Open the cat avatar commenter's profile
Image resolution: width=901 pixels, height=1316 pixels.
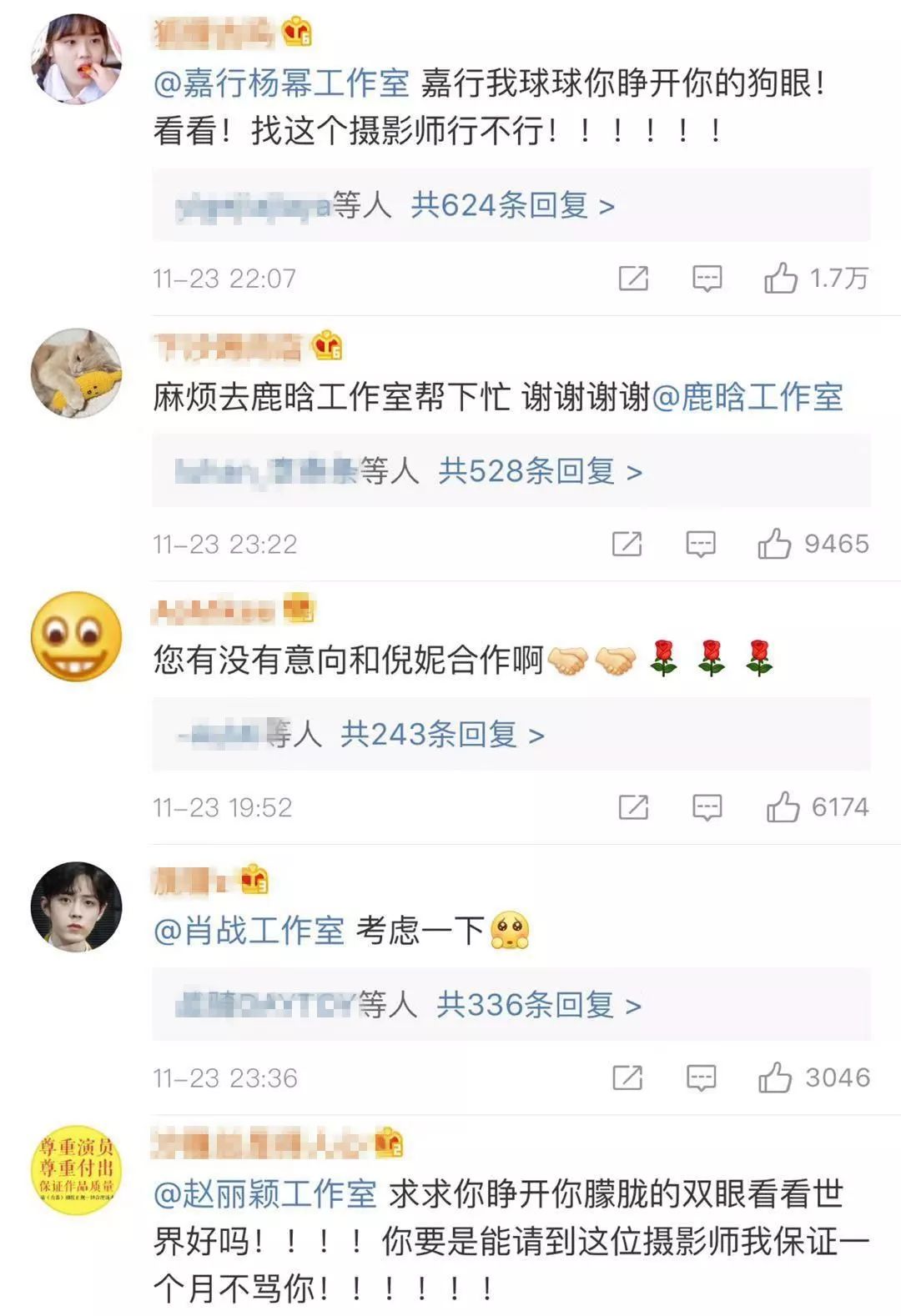[x=76, y=373]
